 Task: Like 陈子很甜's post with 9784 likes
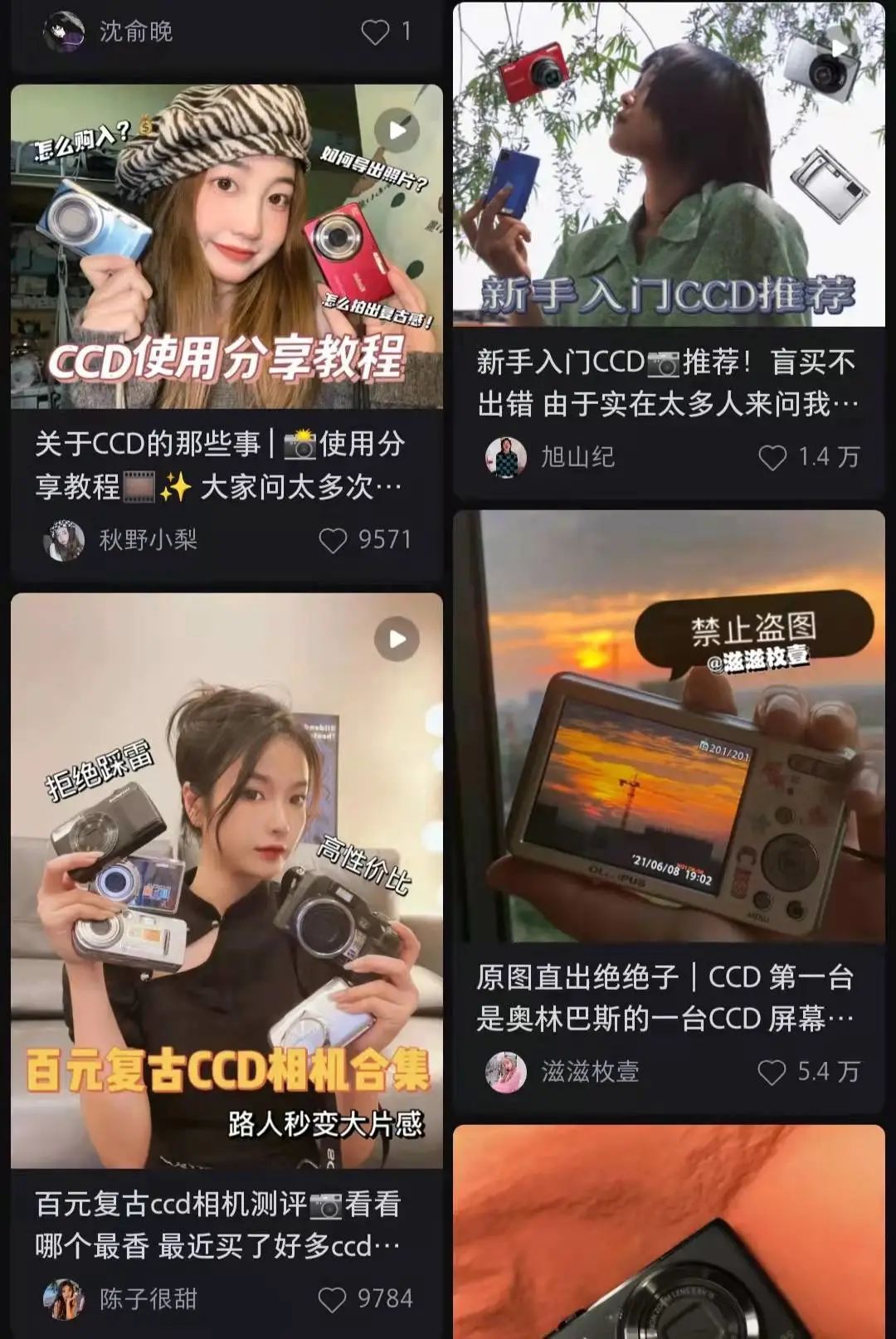pyautogui.click(x=332, y=1300)
